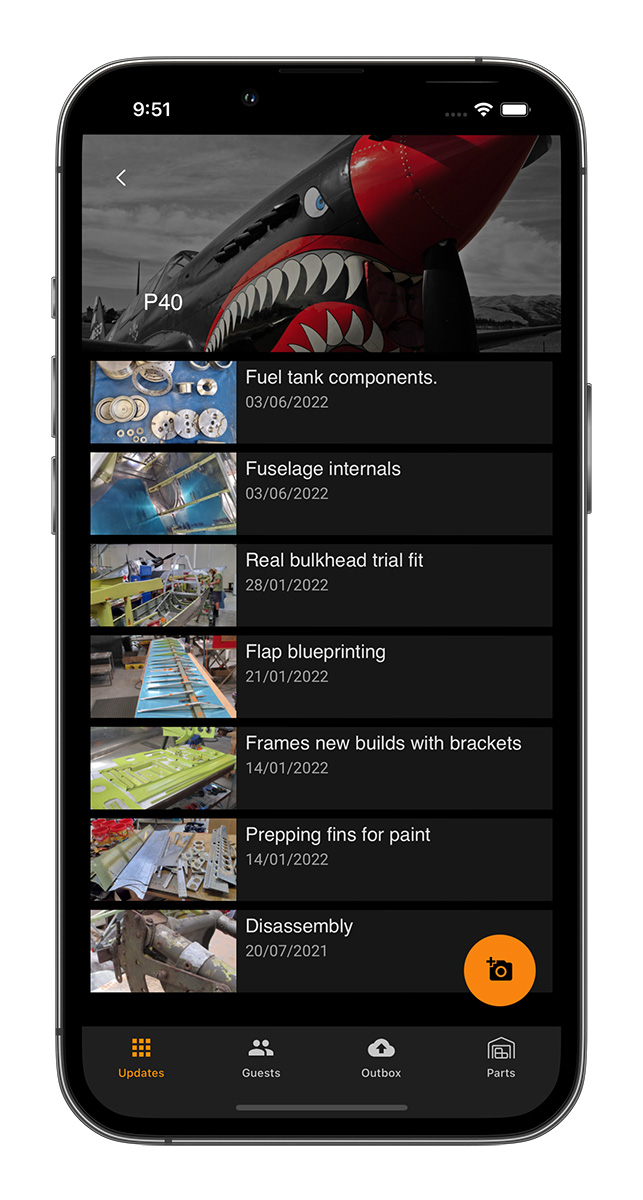Switch to the Guests tab
This screenshot has width=643, height=1200.
261,1058
